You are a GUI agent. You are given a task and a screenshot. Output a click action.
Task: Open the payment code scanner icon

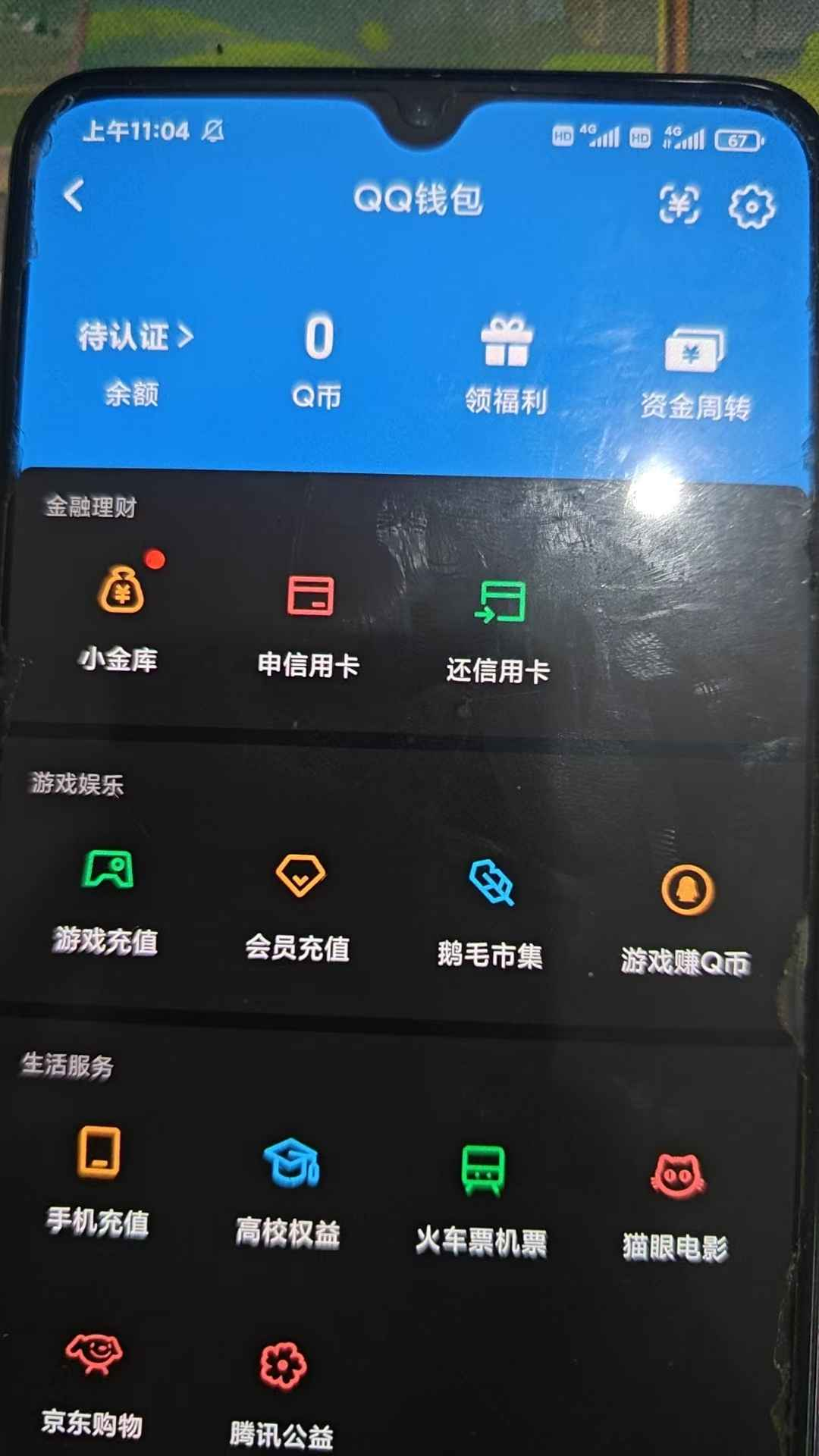tap(679, 203)
